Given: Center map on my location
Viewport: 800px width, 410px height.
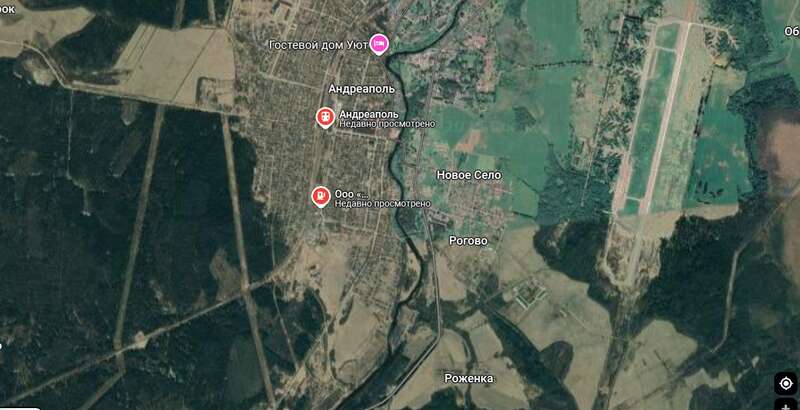Looking at the screenshot, I should tap(785, 383).
